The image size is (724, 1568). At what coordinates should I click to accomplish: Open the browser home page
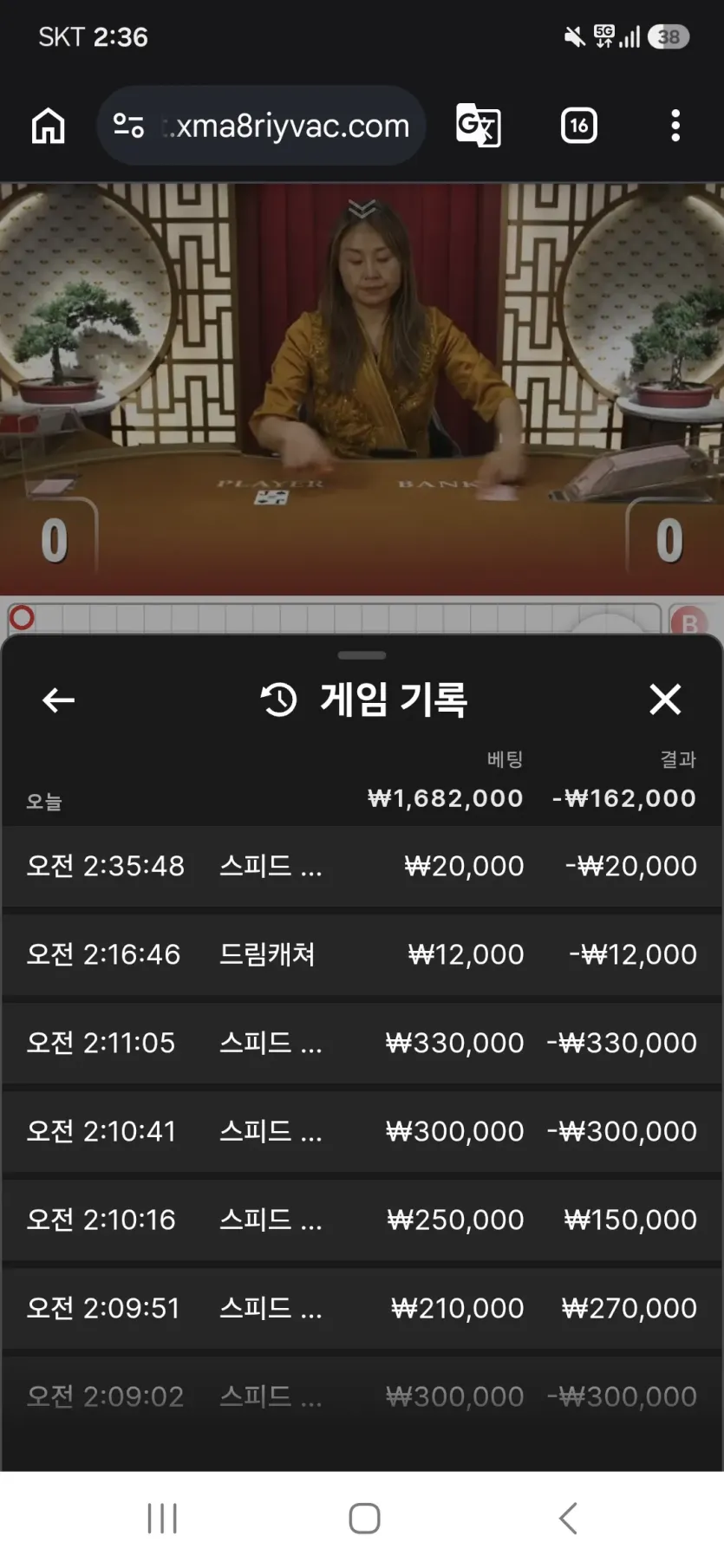point(49,126)
